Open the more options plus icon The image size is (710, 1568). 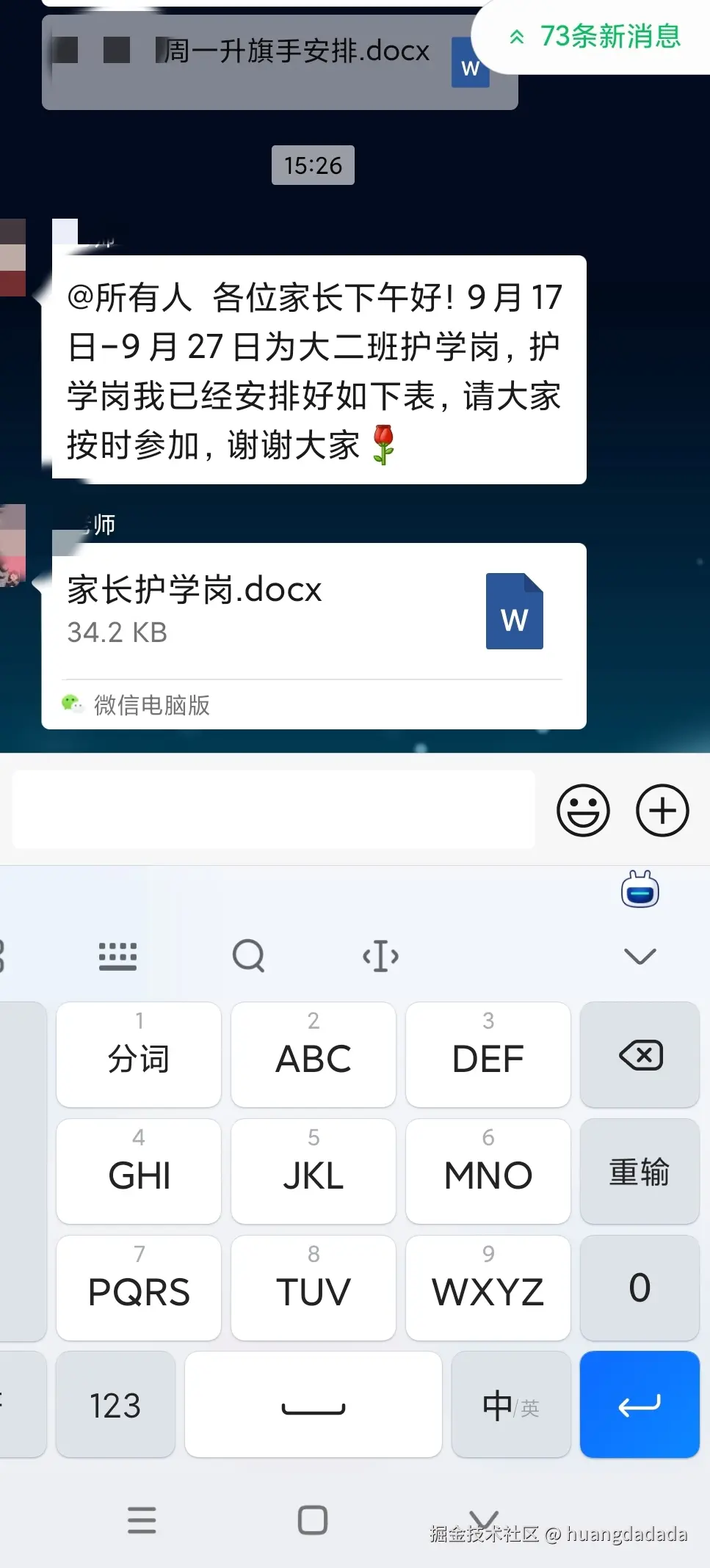662,810
